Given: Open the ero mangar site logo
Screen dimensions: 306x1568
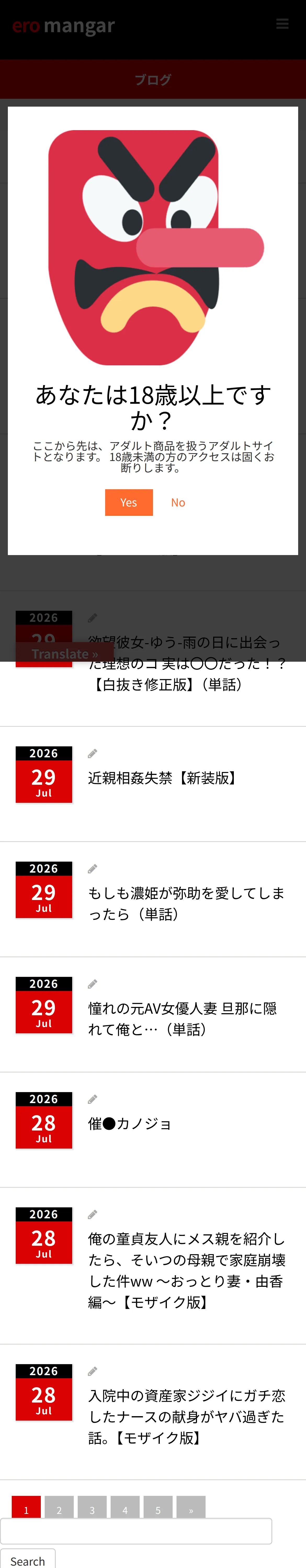Looking at the screenshot, I should [63, 26].
